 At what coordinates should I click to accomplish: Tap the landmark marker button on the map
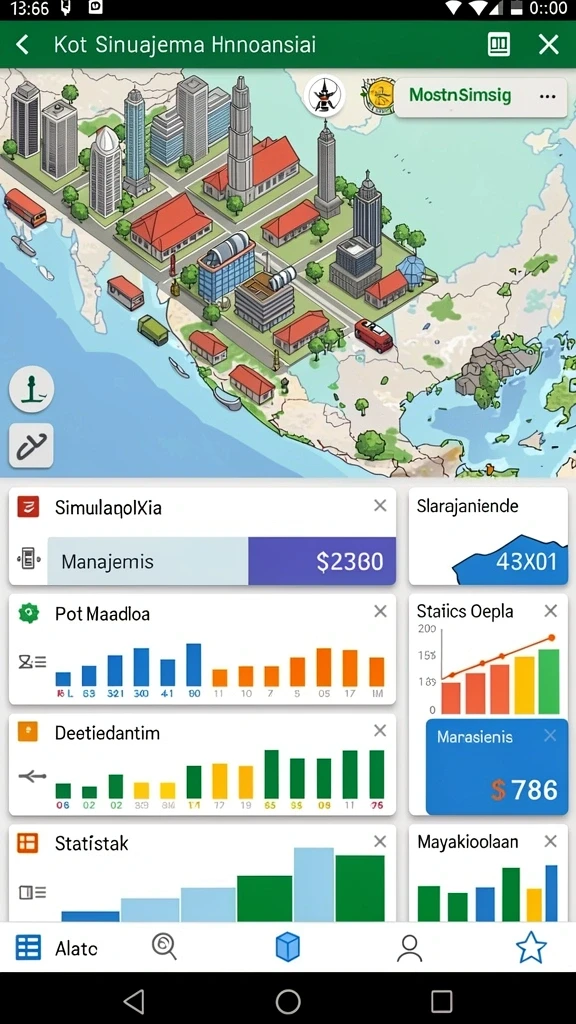(x=31, y=390)
